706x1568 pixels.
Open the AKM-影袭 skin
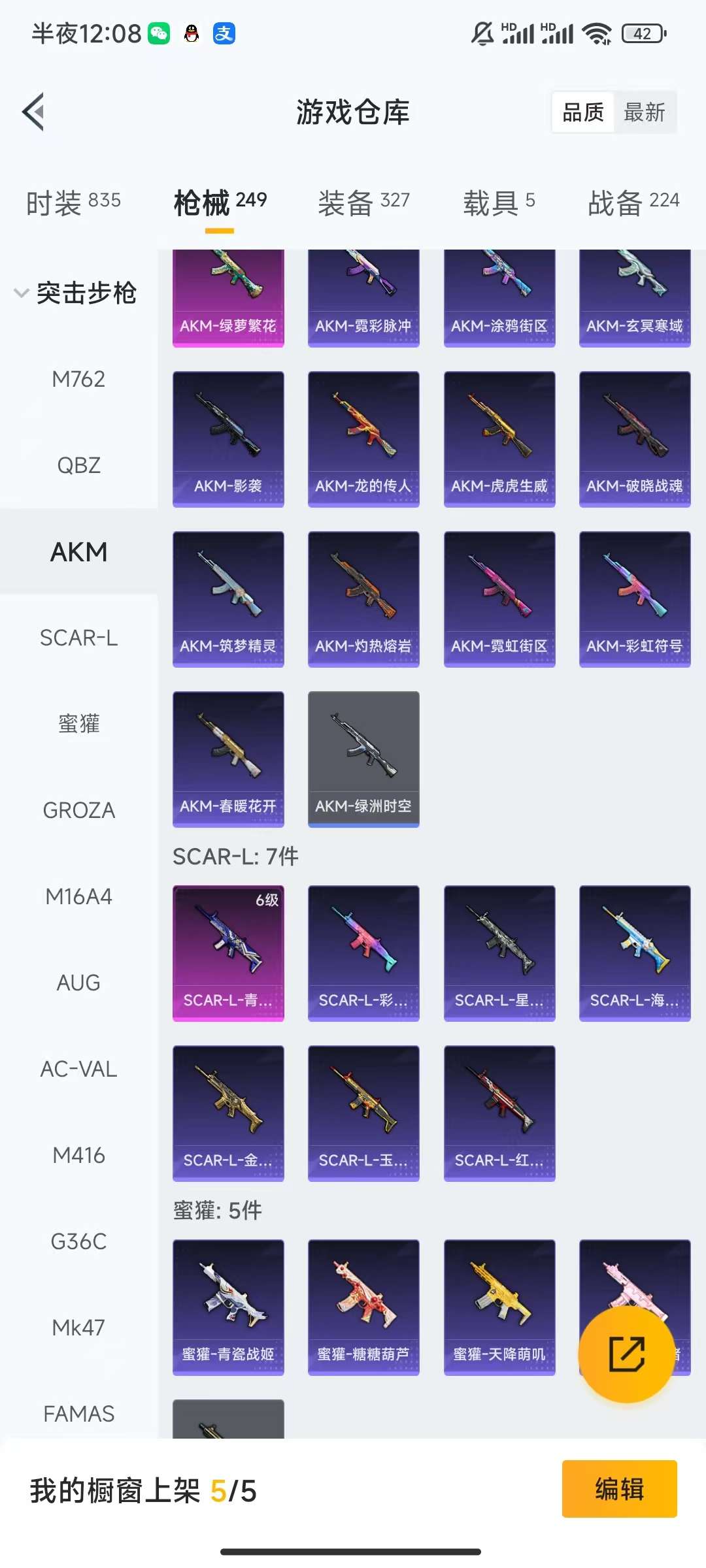(x=228, y=438)
